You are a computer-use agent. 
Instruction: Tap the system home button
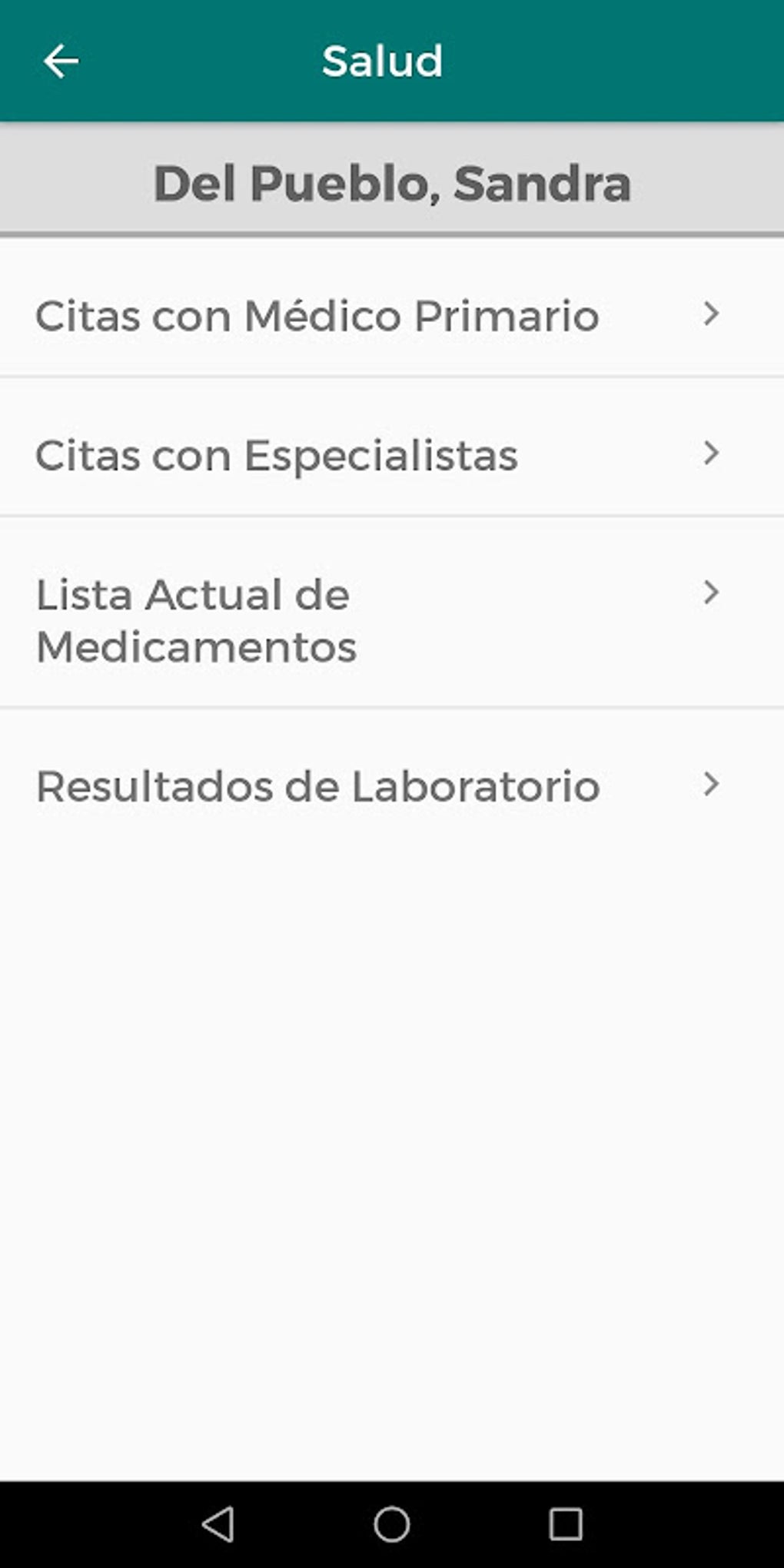(x=392, y=1524)
